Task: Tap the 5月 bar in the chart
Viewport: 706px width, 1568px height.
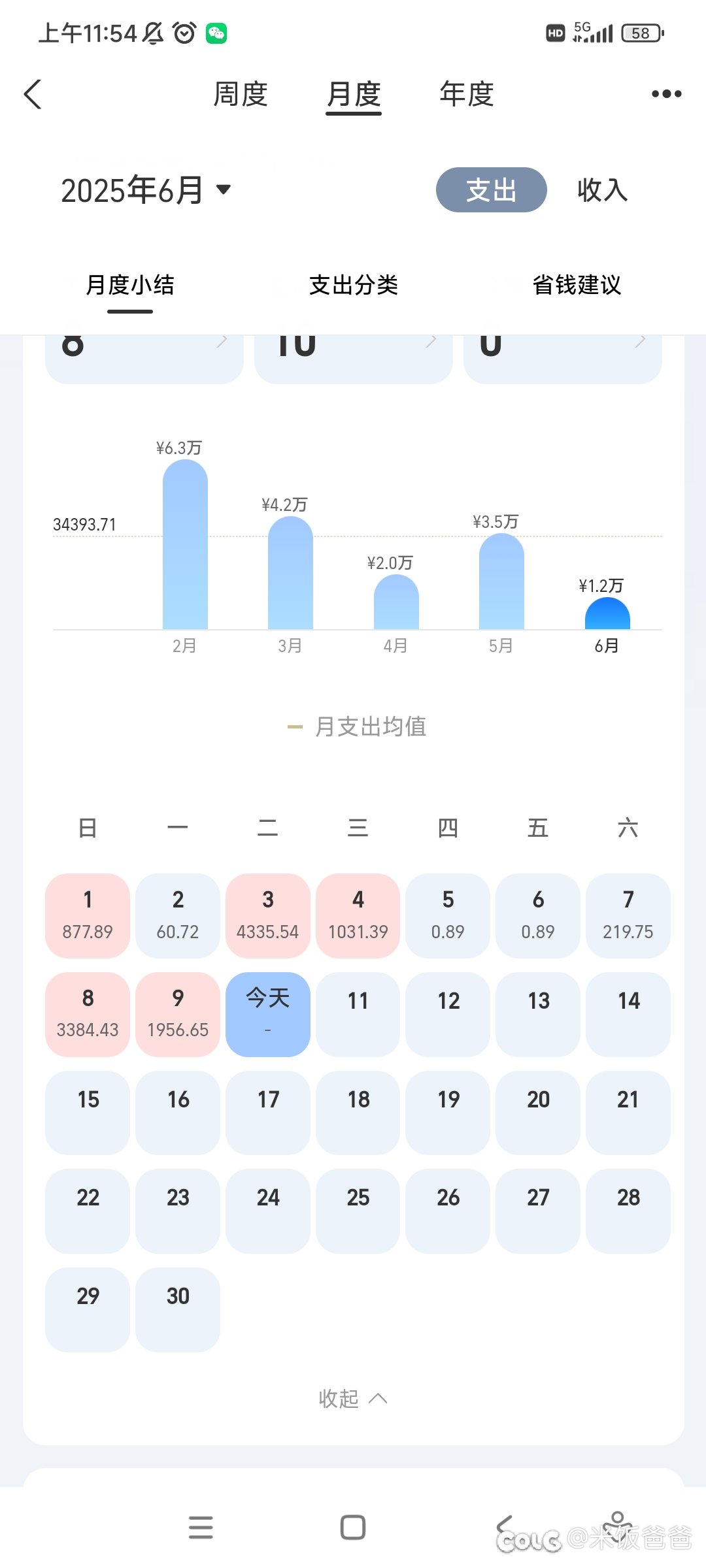Action: [501, 581]
